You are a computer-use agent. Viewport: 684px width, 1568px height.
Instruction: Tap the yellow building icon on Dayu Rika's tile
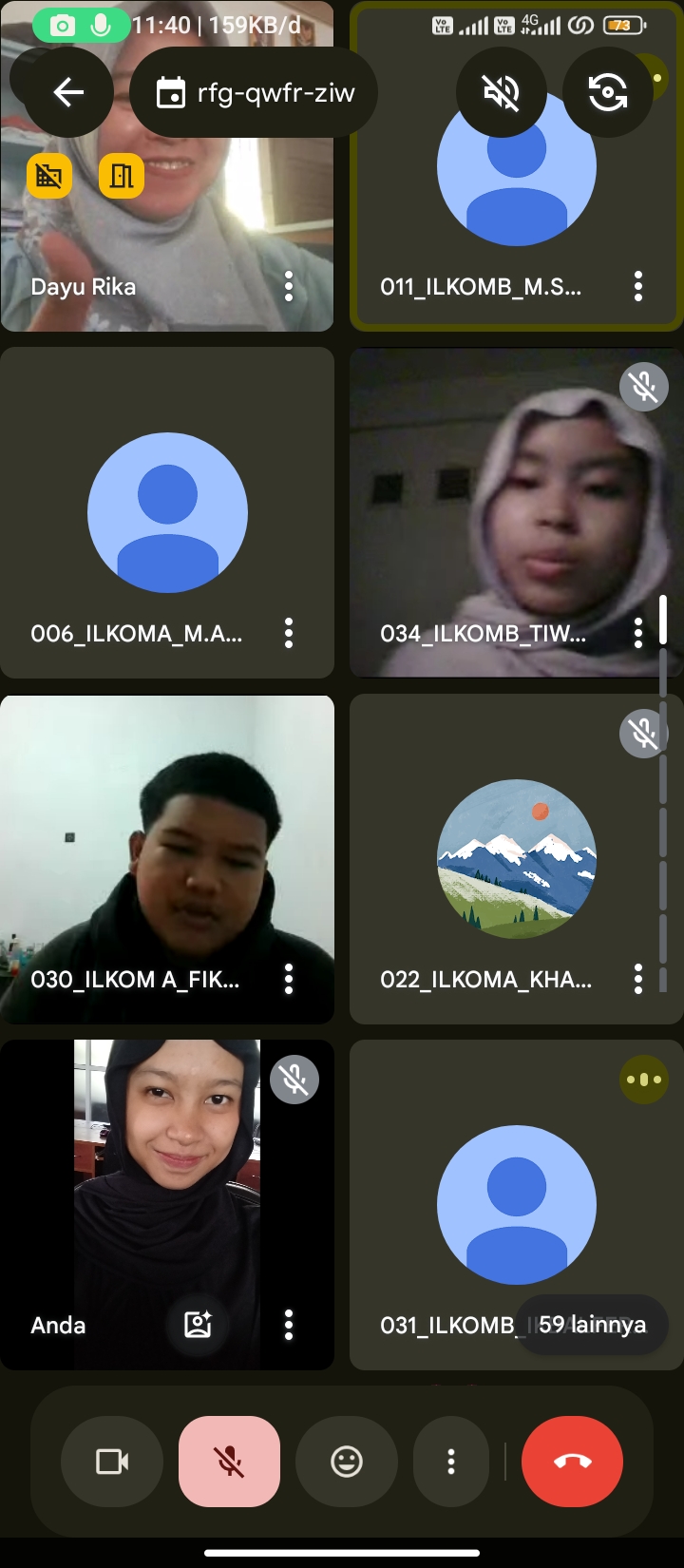click(49, 176)
